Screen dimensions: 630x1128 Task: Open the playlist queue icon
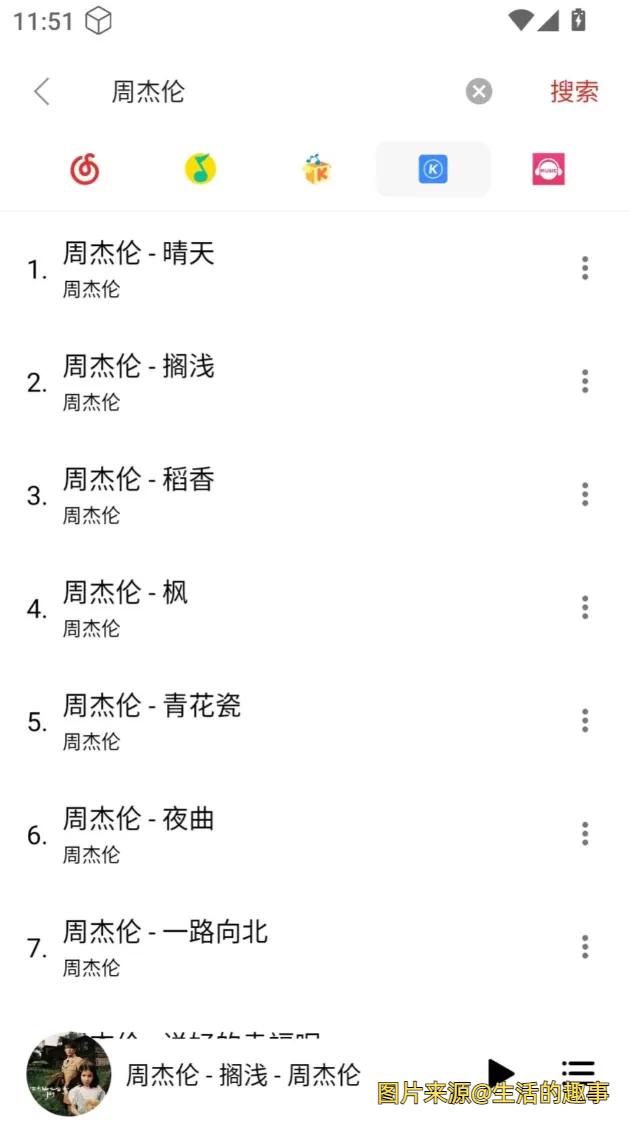578,1072
